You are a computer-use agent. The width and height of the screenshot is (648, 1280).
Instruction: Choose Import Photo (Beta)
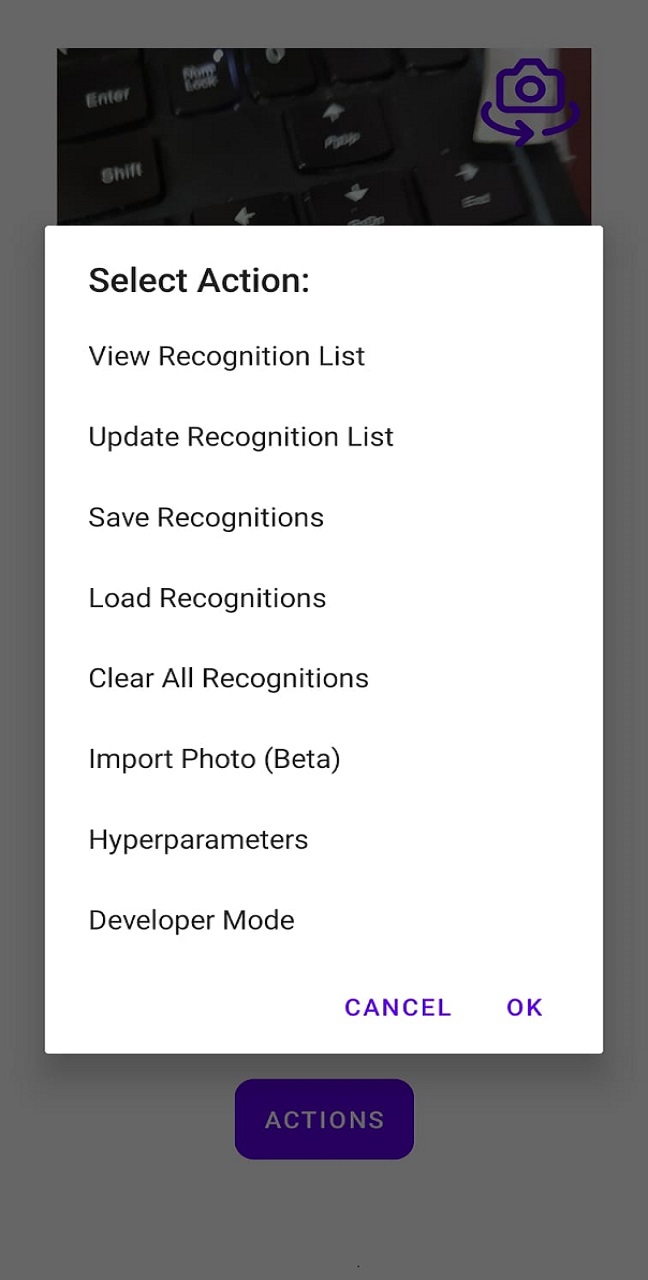coord(323,759)
